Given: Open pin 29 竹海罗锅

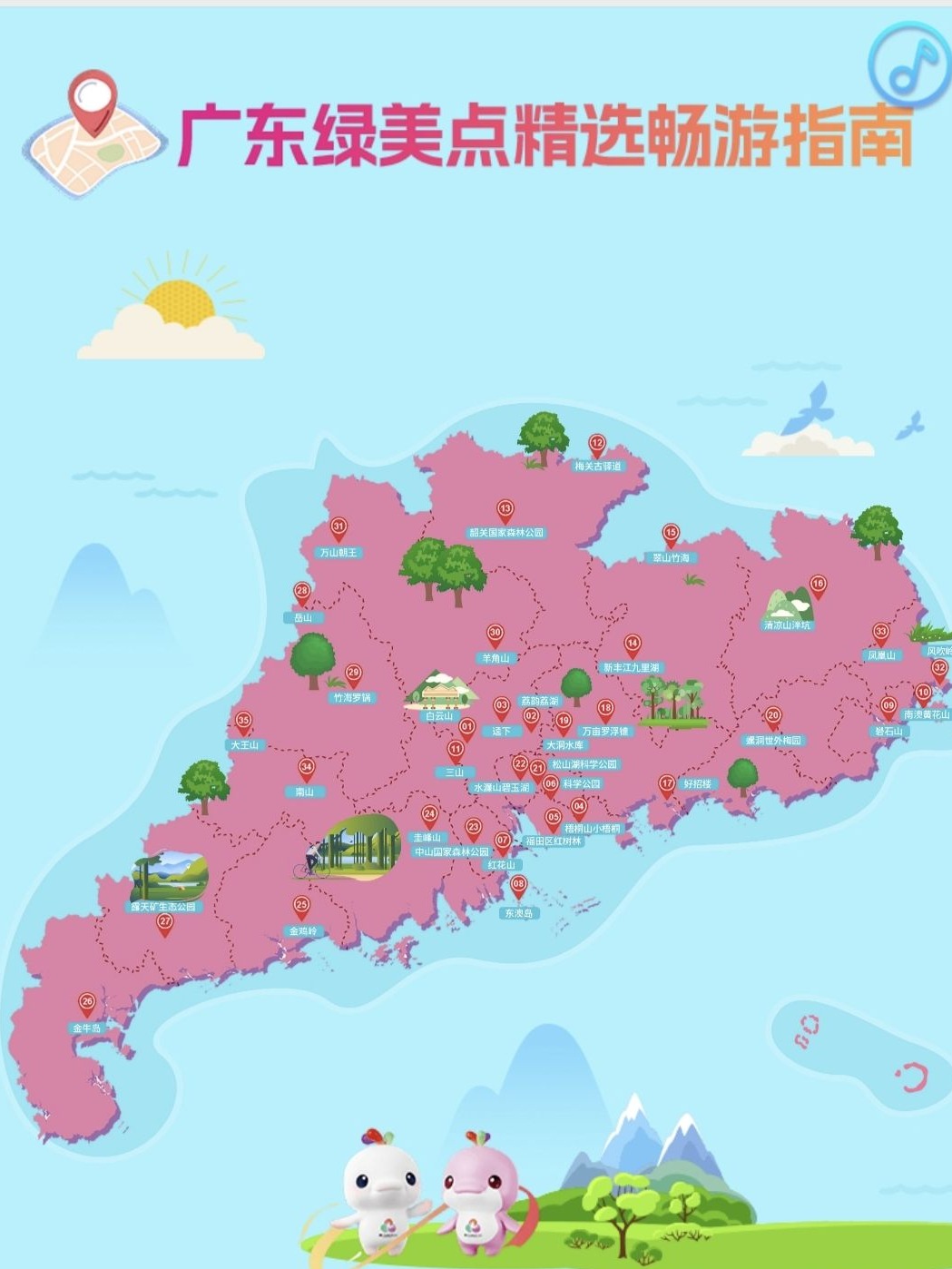Looking at the screenshot, I should 353,675.
